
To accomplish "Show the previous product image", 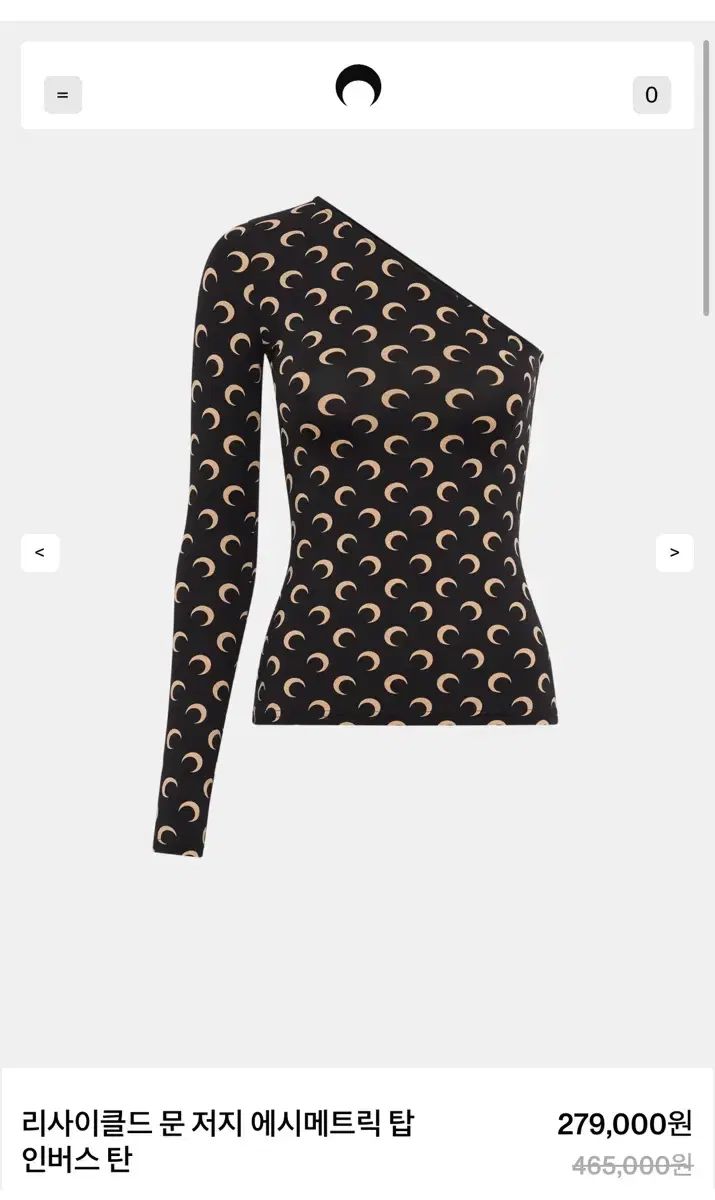I will [40, 552].
